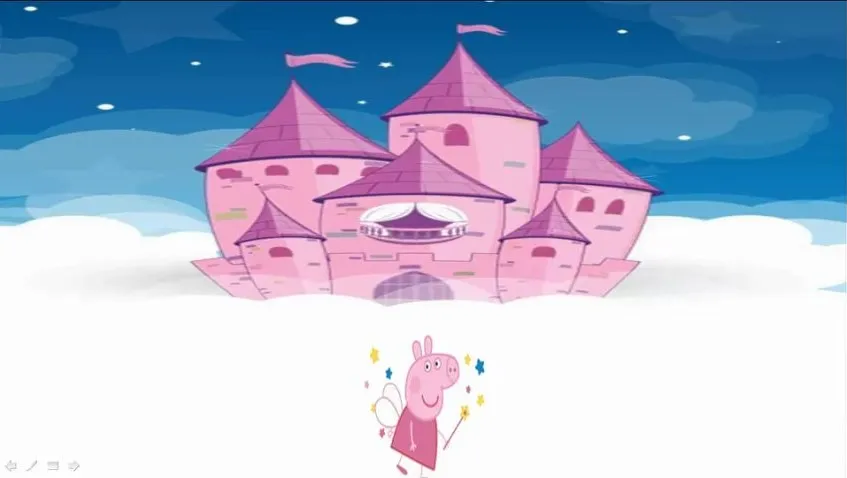Advance to the next slide arrow
Screen dimensions: 847x478
[x=73, y=465]
